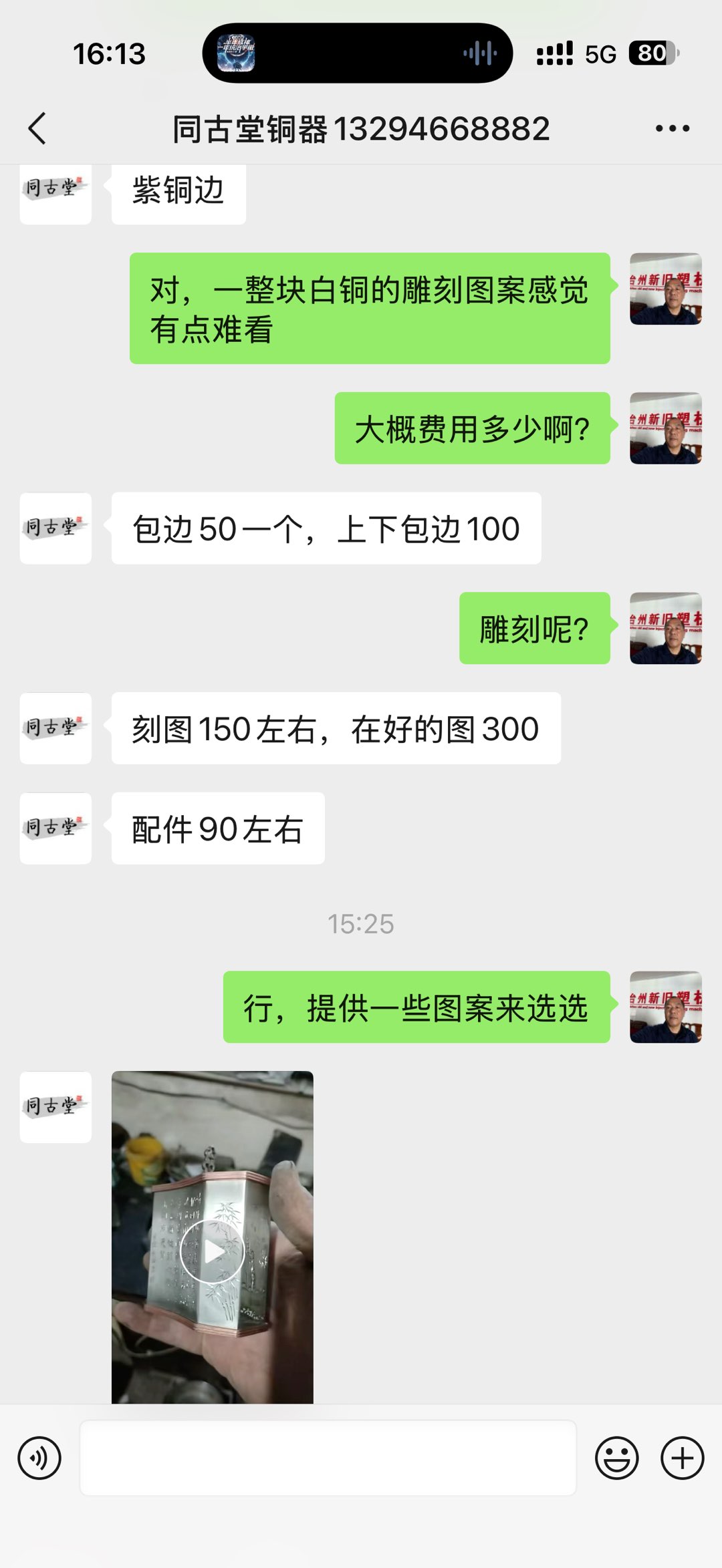Switch to voice message input
Viewport: 722px width, 1568px height.
click(x=39, y=1458)
